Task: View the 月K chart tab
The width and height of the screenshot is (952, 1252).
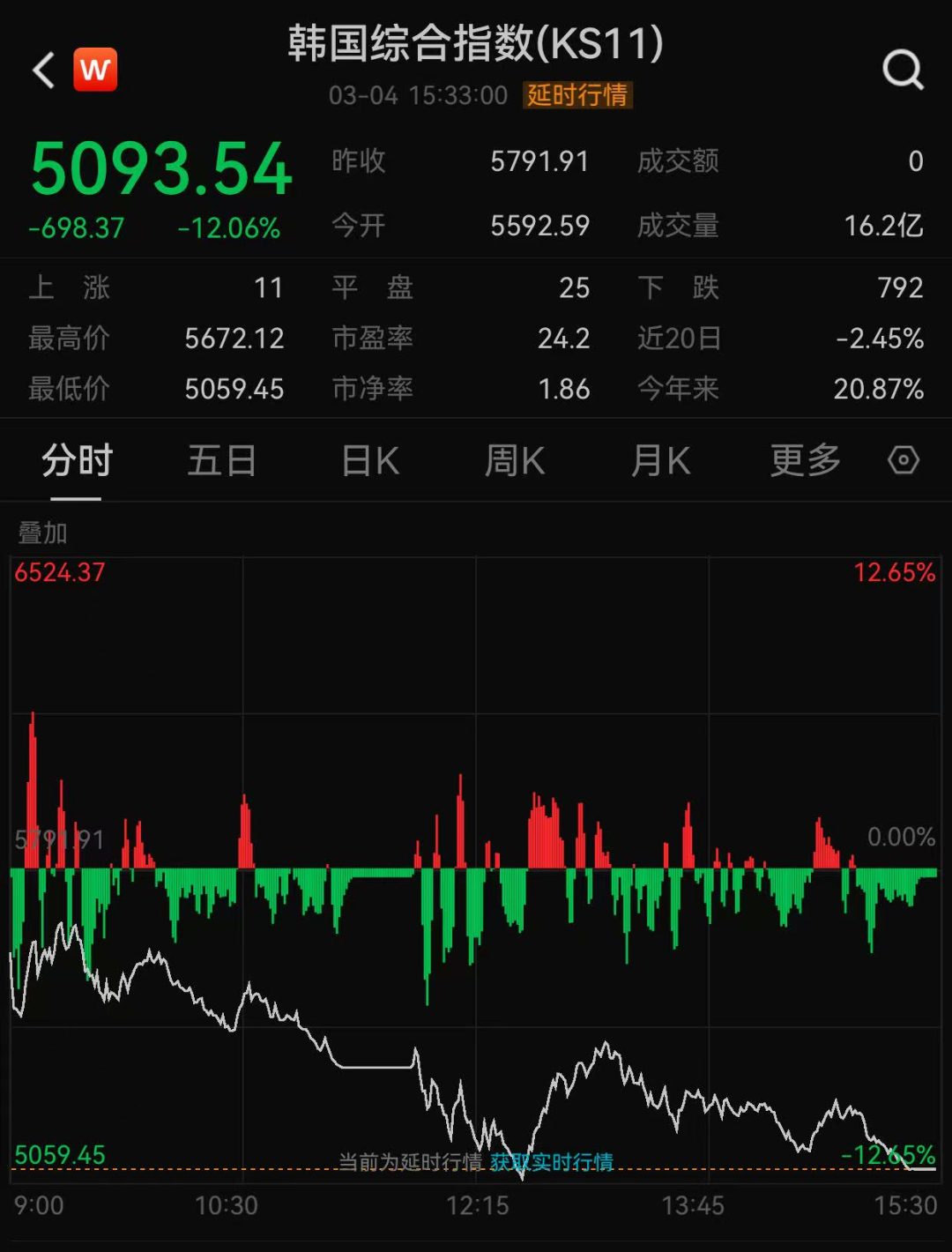Action: coord(661,461)
